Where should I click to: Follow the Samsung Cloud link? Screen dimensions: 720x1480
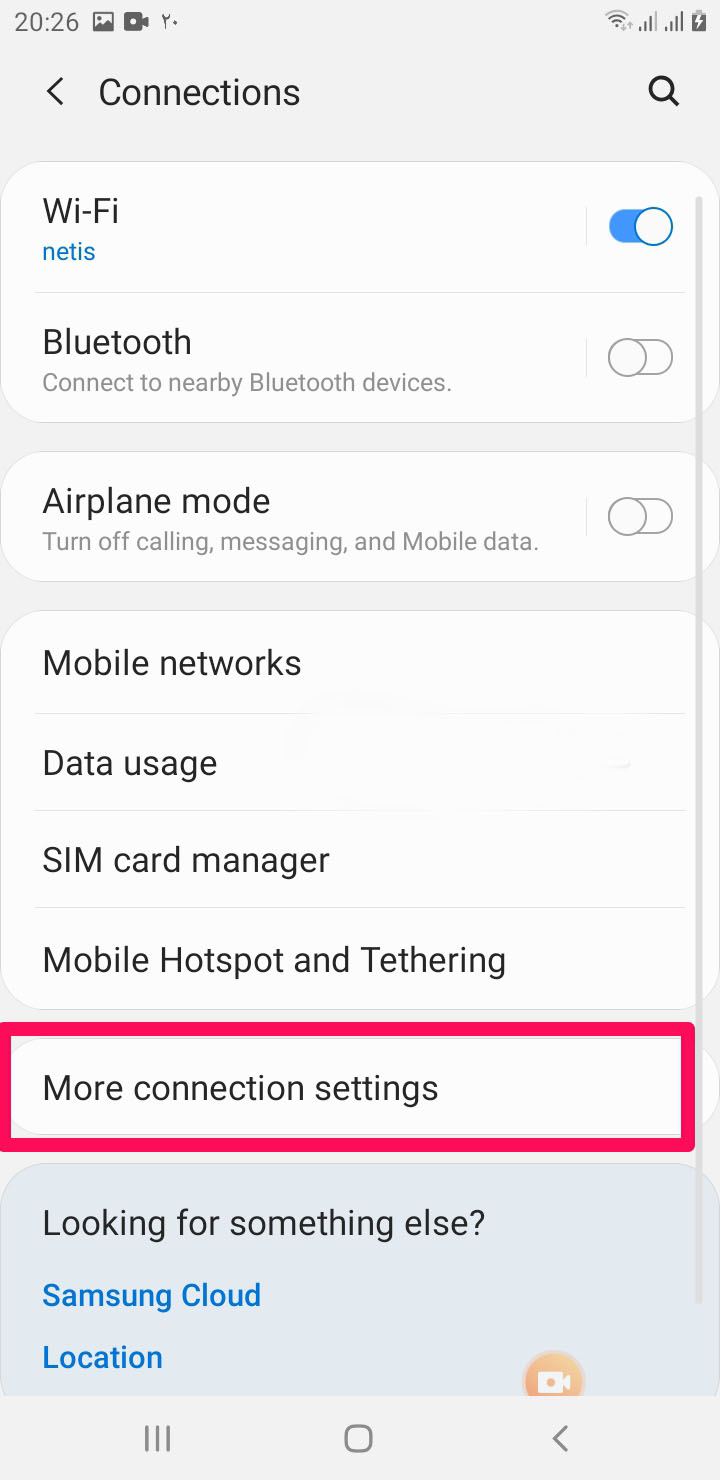click(x=151, y=1295)
